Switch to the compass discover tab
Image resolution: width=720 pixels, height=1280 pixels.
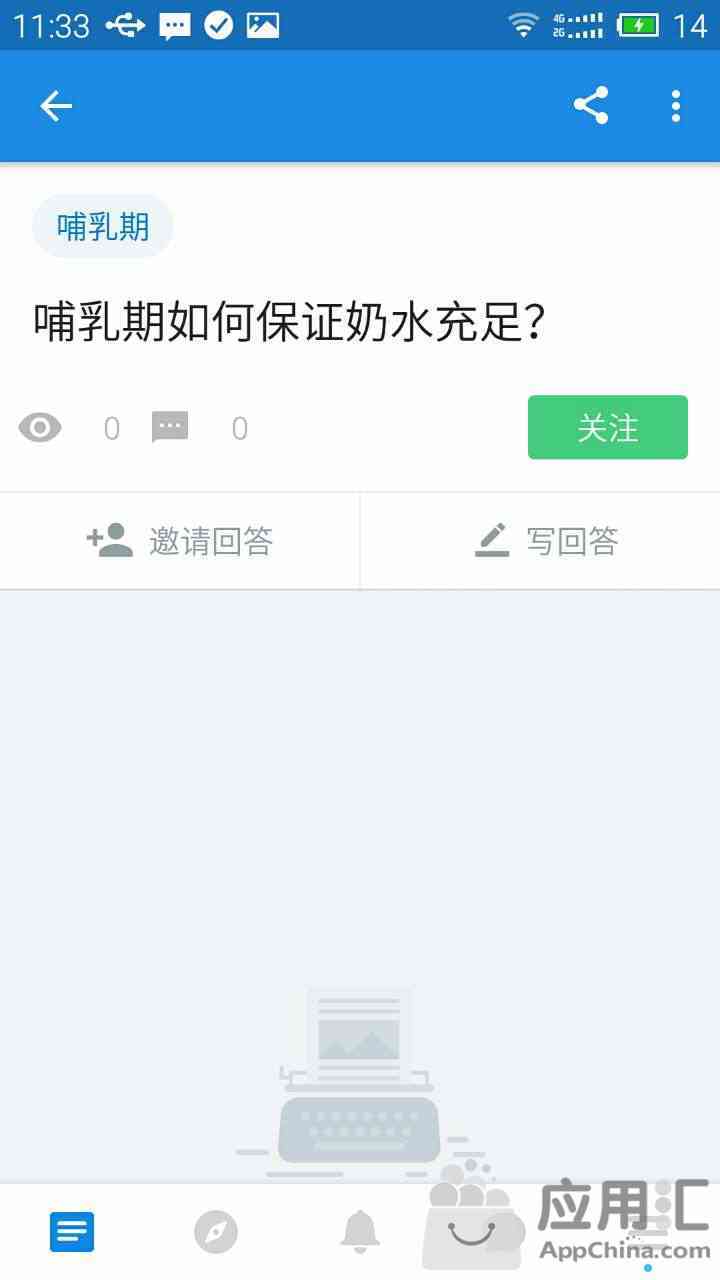click(216, 1232)
